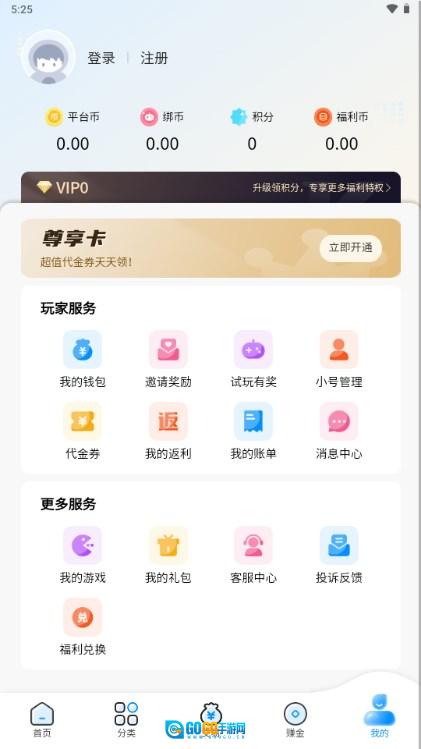The width and height of the screenshot is (421, 749).
Task: Open 代金券
Action: coord(83,431)
